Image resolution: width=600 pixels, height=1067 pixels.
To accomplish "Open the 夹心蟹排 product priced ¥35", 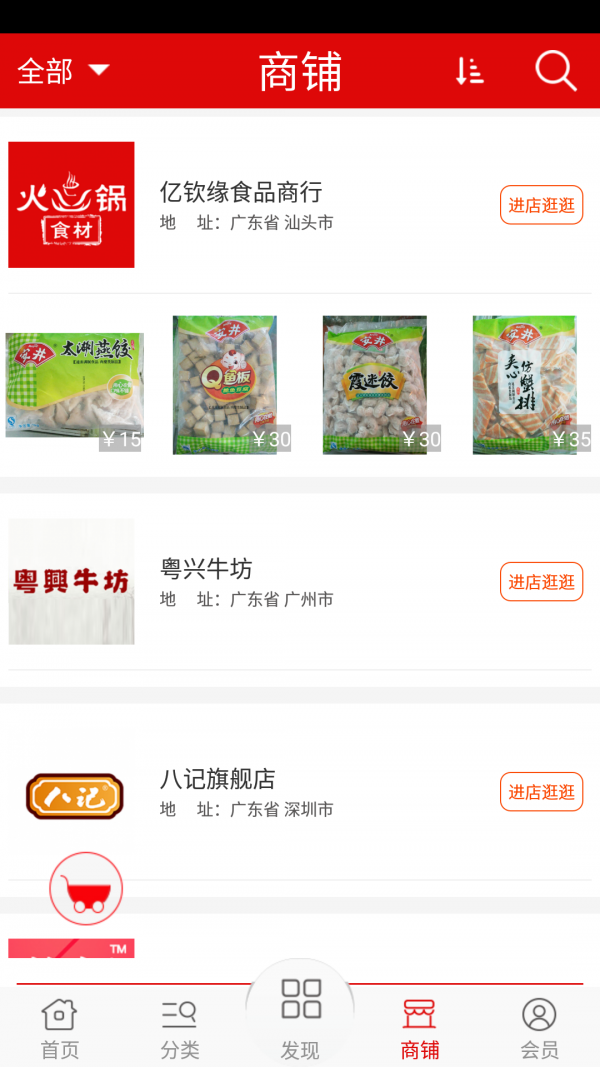I will coord(525,386).
